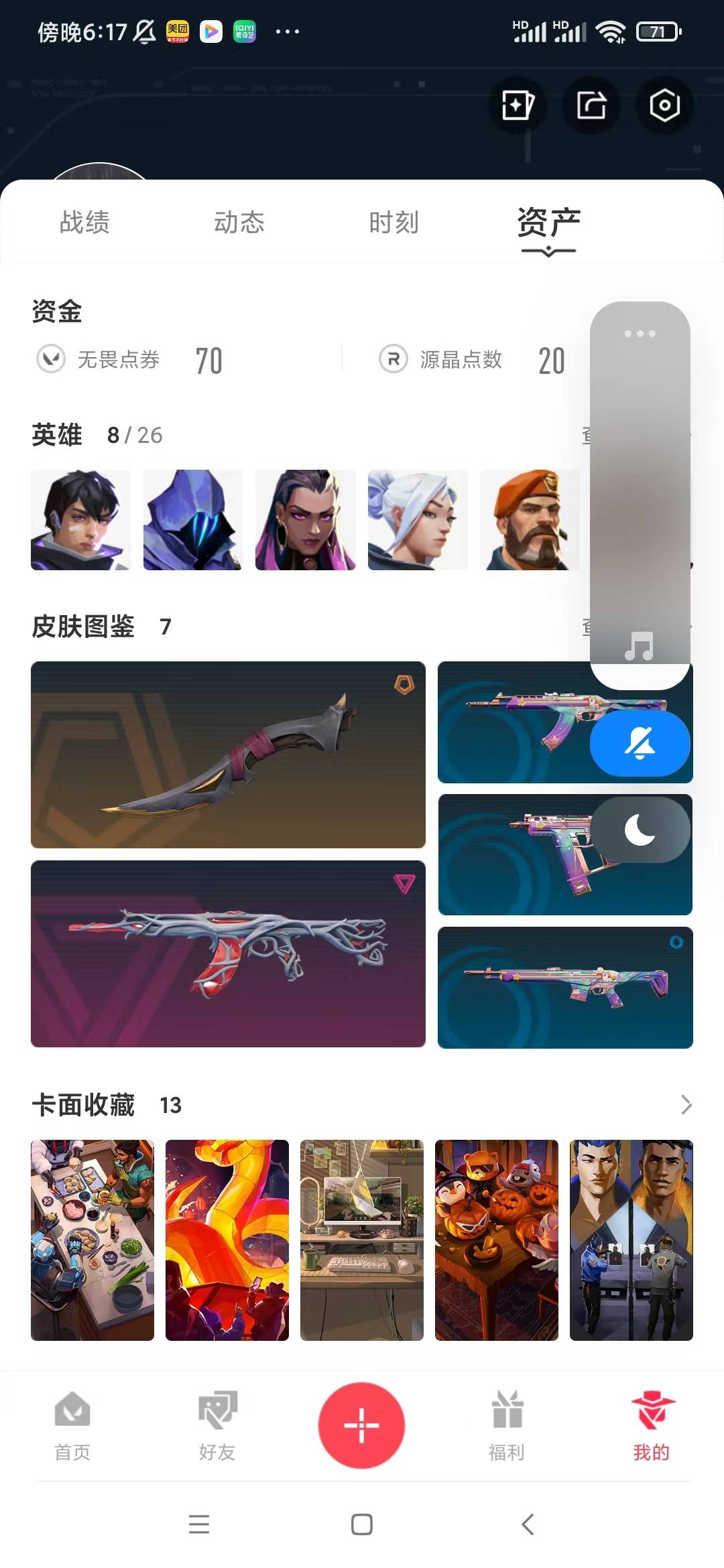Open the settings hexagon icon
This screenshot has height=1568, width=724.
664,105
